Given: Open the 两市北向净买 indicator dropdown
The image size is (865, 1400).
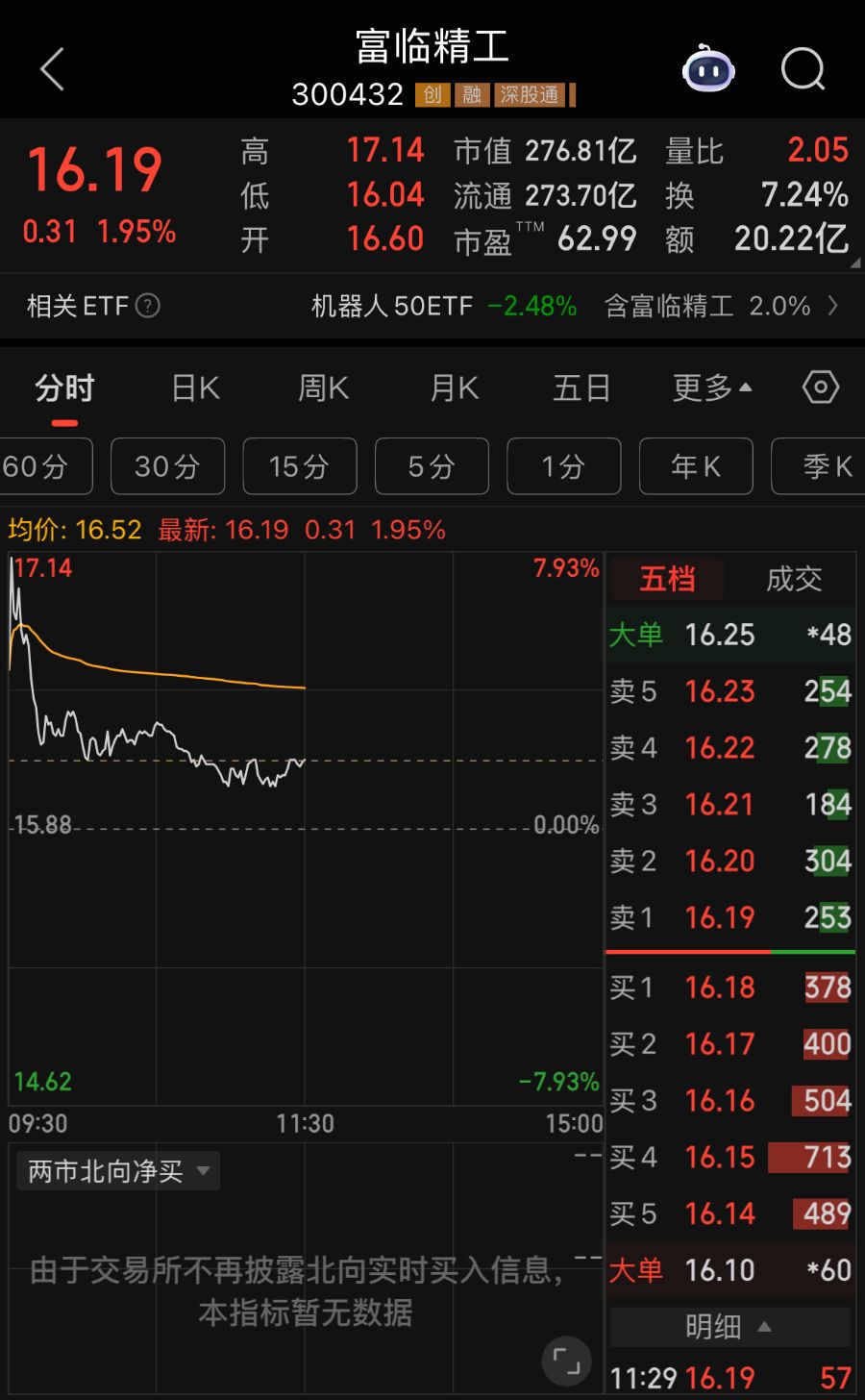Looking at the screenshot, I should (118, 1171).
